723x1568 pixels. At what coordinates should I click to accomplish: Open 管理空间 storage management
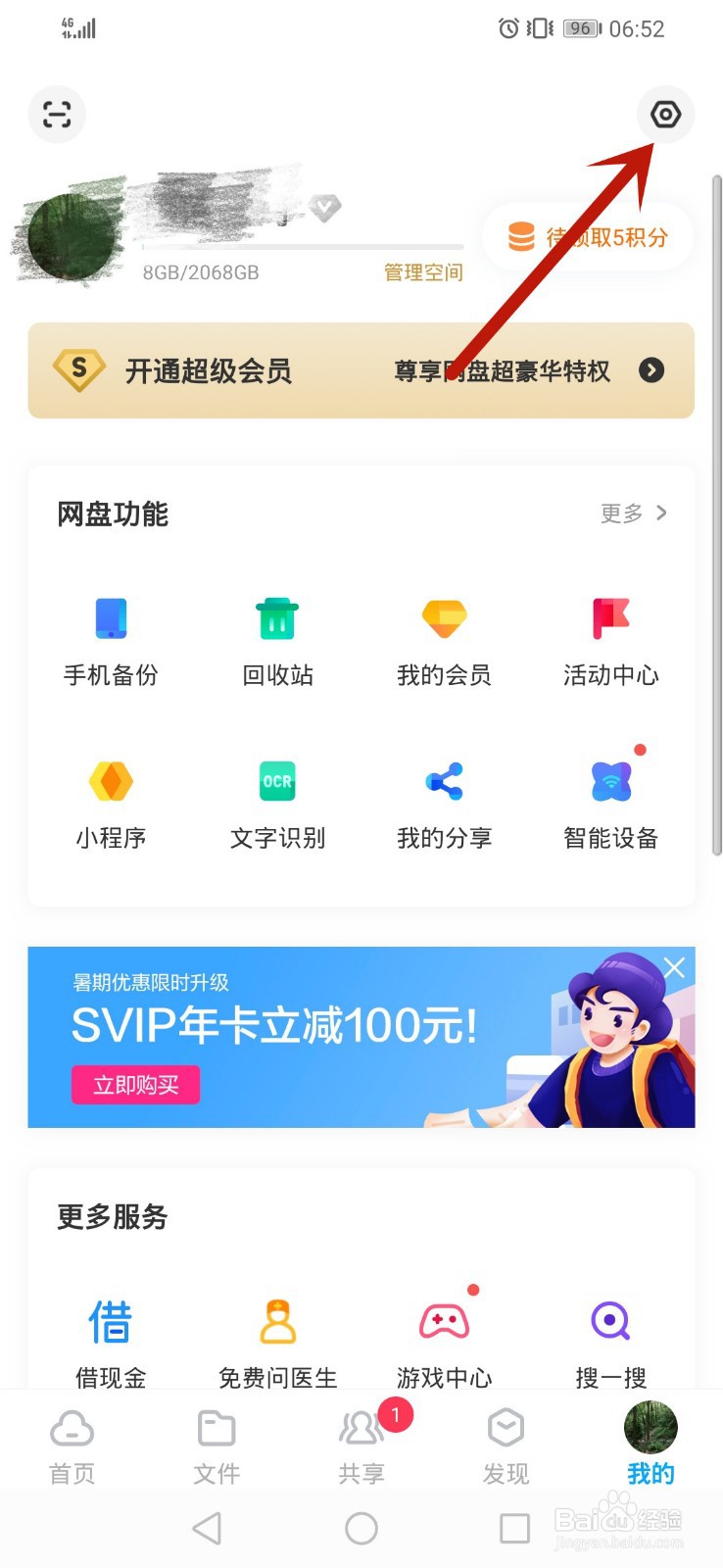click(422, 272)
